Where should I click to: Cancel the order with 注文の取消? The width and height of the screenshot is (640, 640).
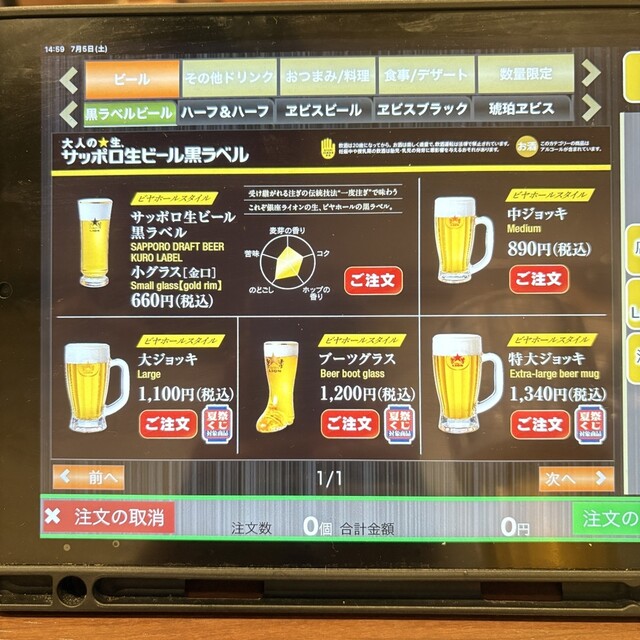107,518
